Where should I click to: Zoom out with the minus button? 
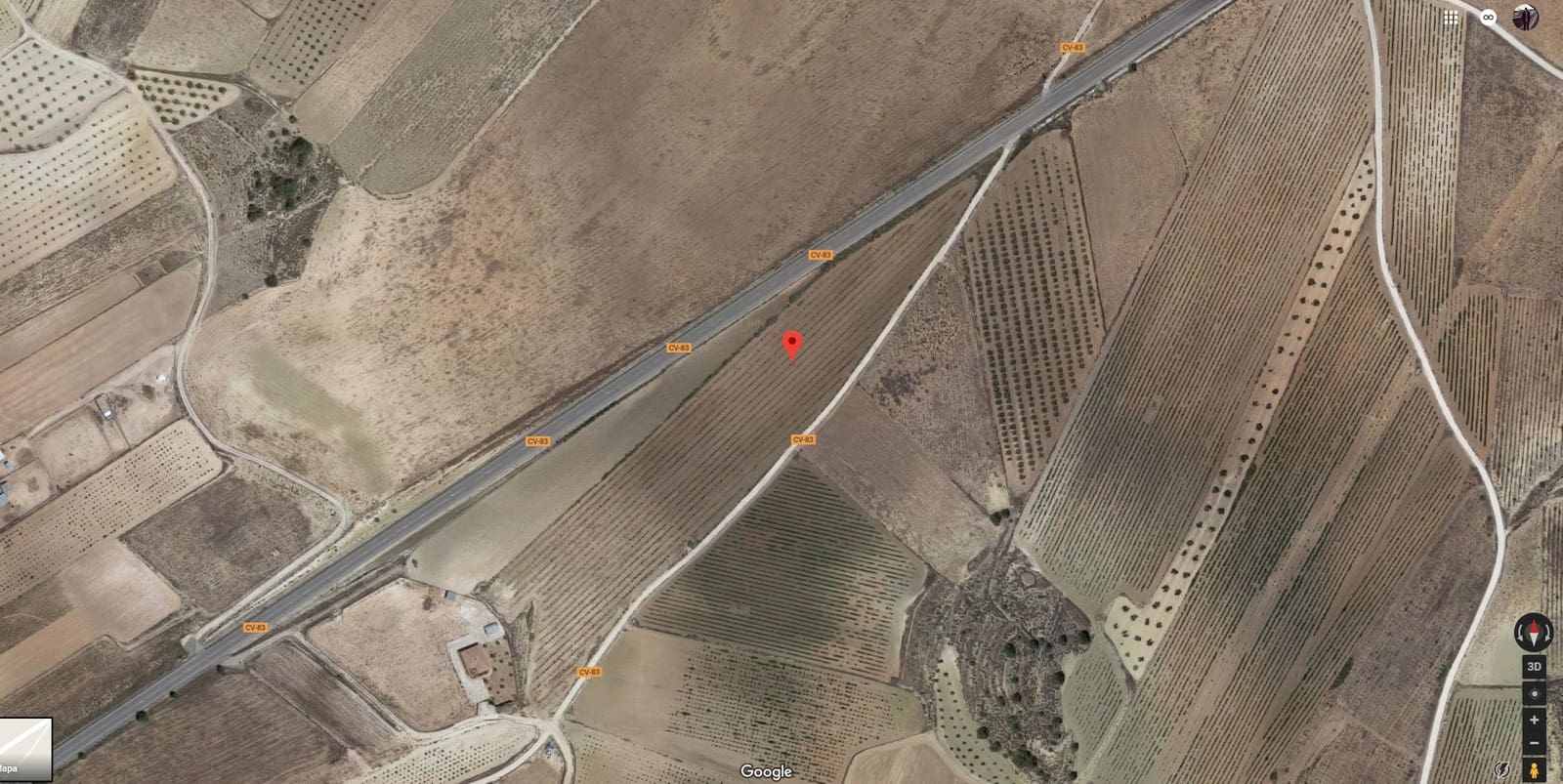(1534, 743)
